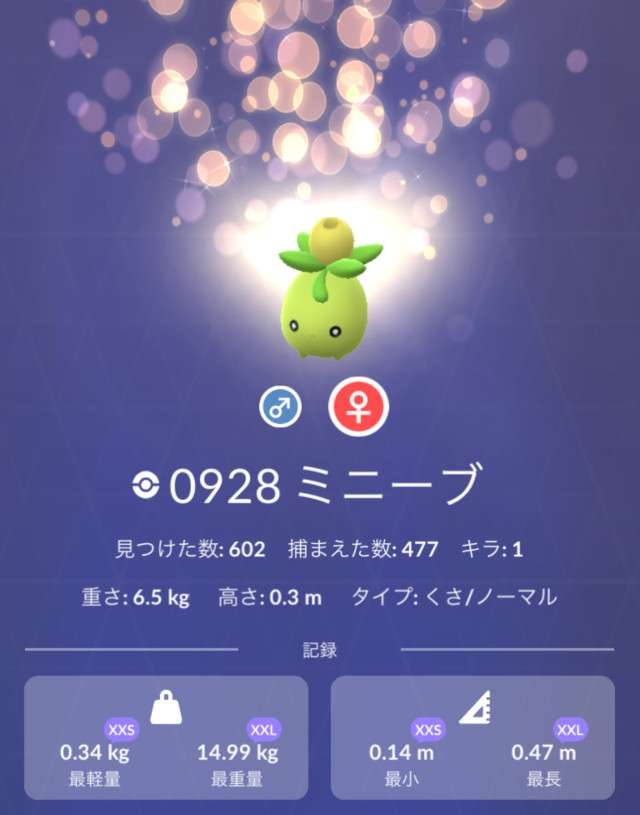640x815 pixels.
Task: Switch to the male gender form
Action: click(x=279, y=407)
